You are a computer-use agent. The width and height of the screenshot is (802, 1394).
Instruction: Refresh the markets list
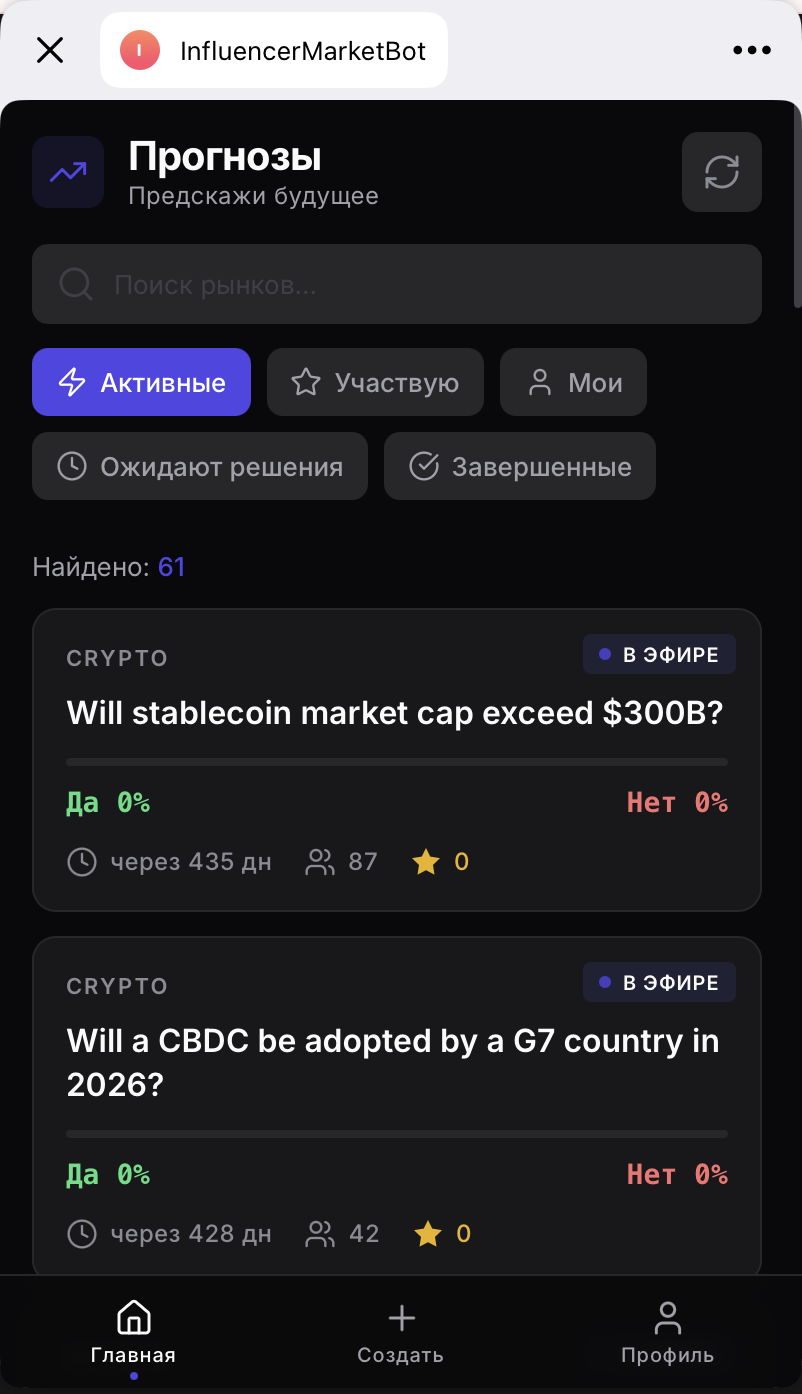click(x=721, y=171)
